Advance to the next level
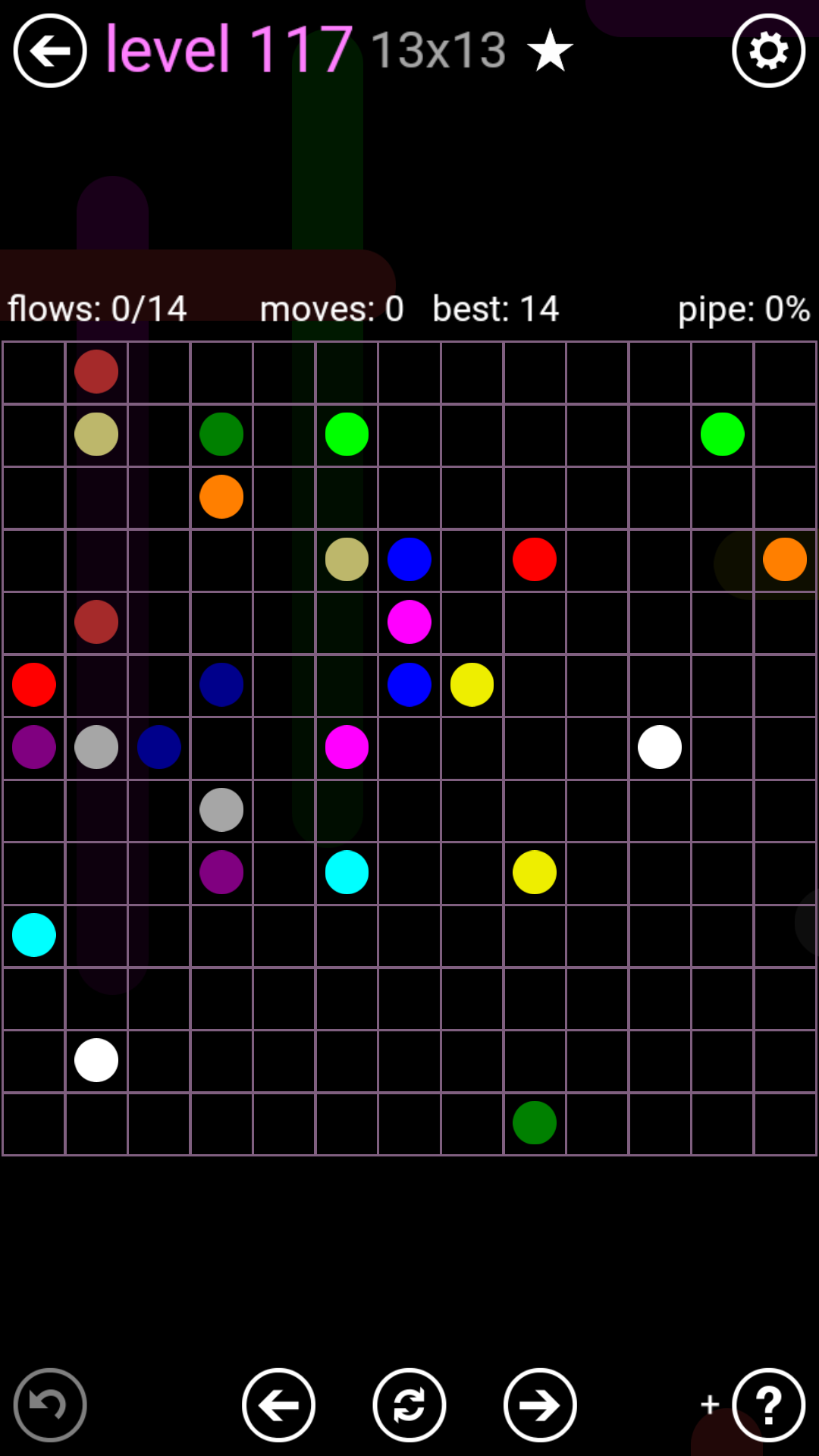 coord(540,1405)
